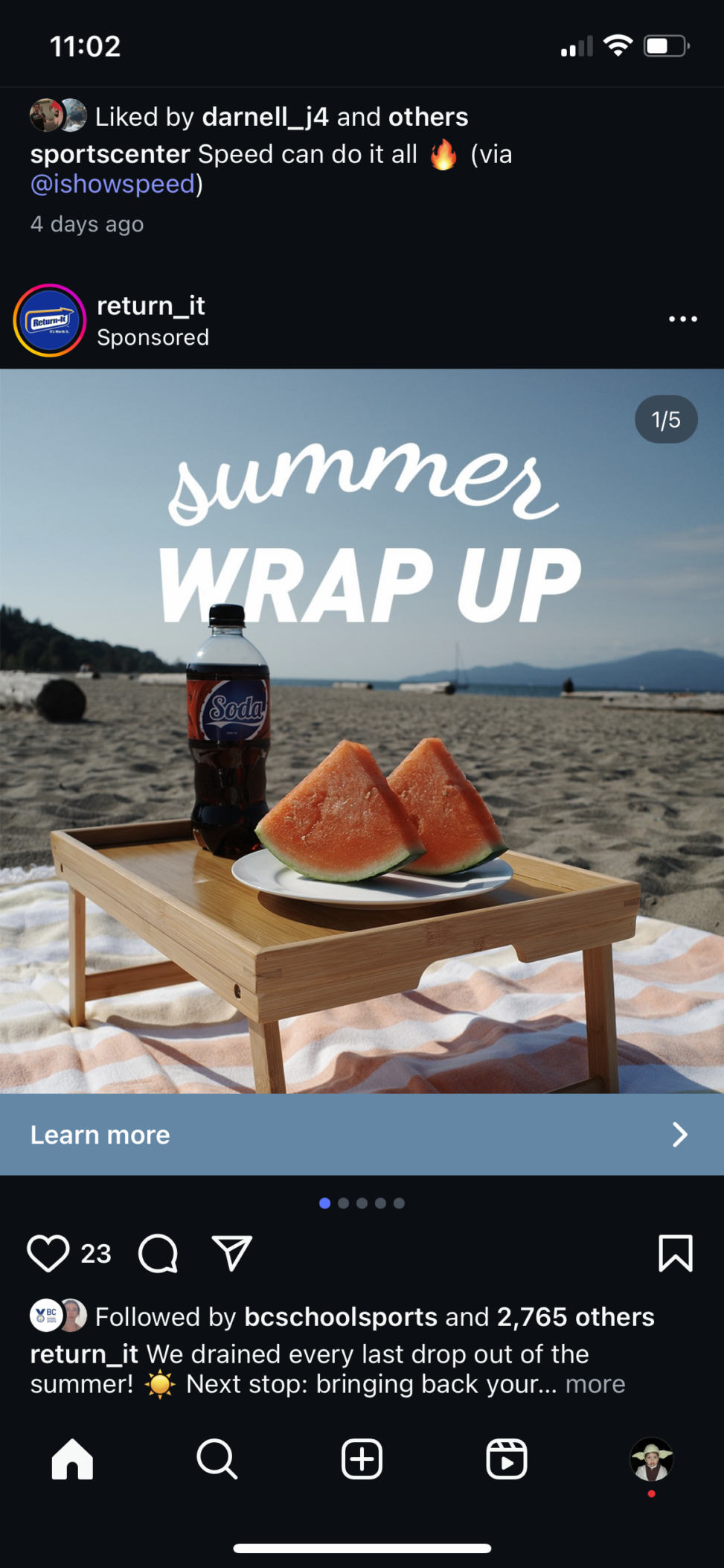The width and height of the screenshot is (724, 1568).
Task: Open return_it profile picture
Action: (50, 321)
